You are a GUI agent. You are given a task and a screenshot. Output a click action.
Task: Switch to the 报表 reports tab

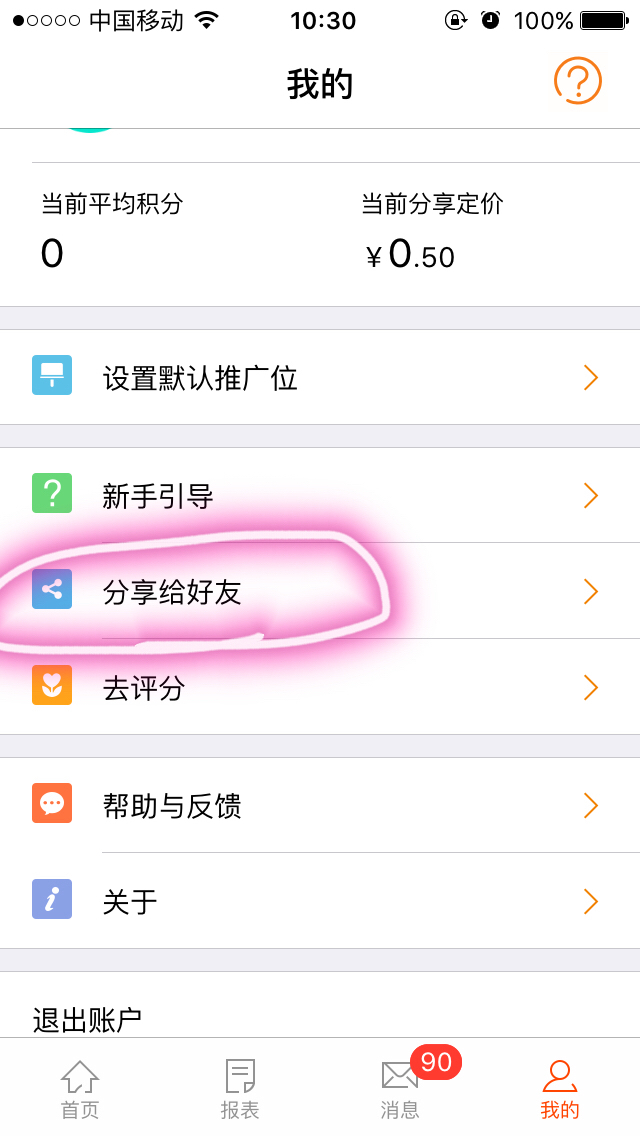coord(240,1089)
